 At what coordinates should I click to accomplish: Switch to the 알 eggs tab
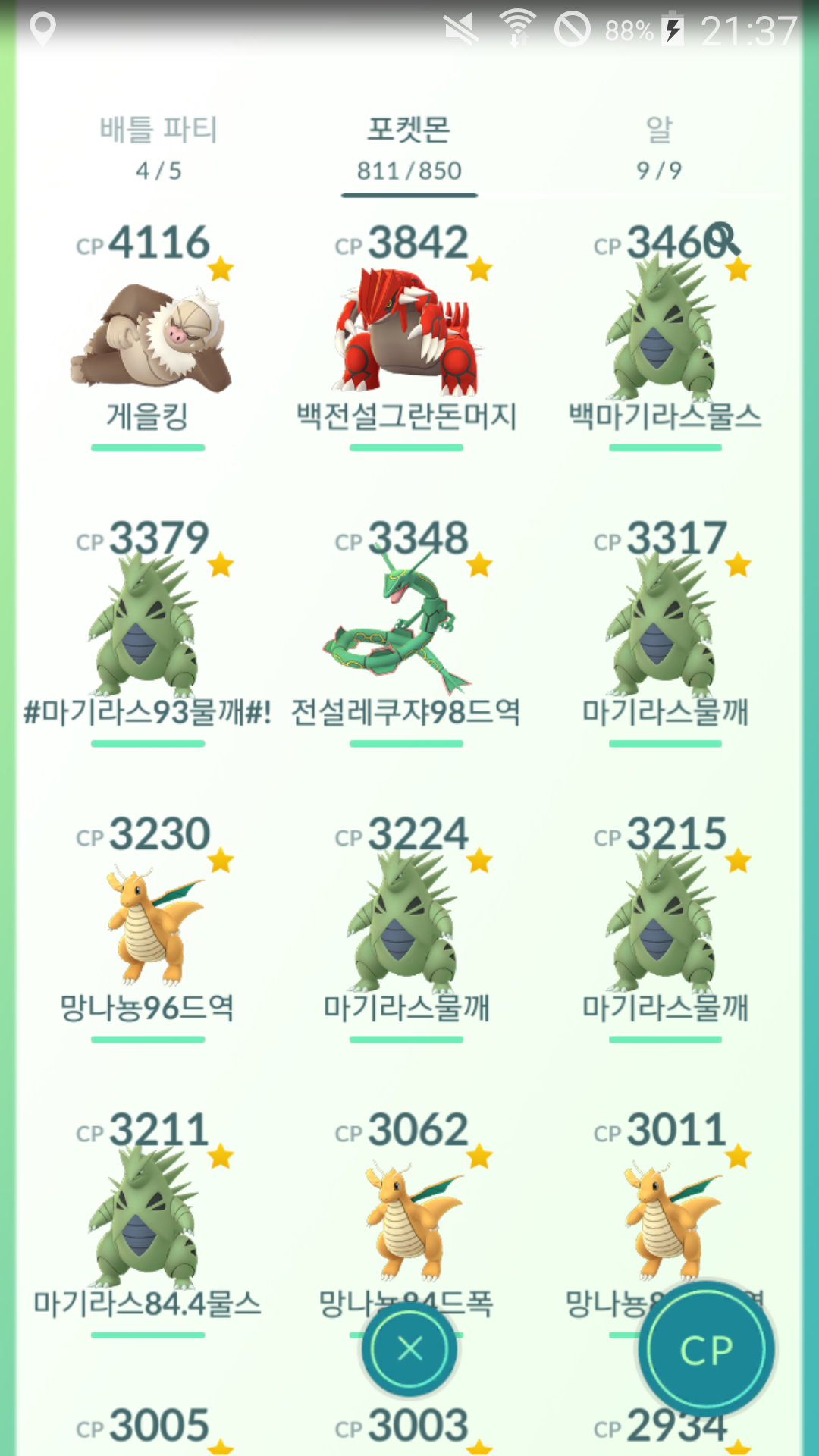[659, 149]
